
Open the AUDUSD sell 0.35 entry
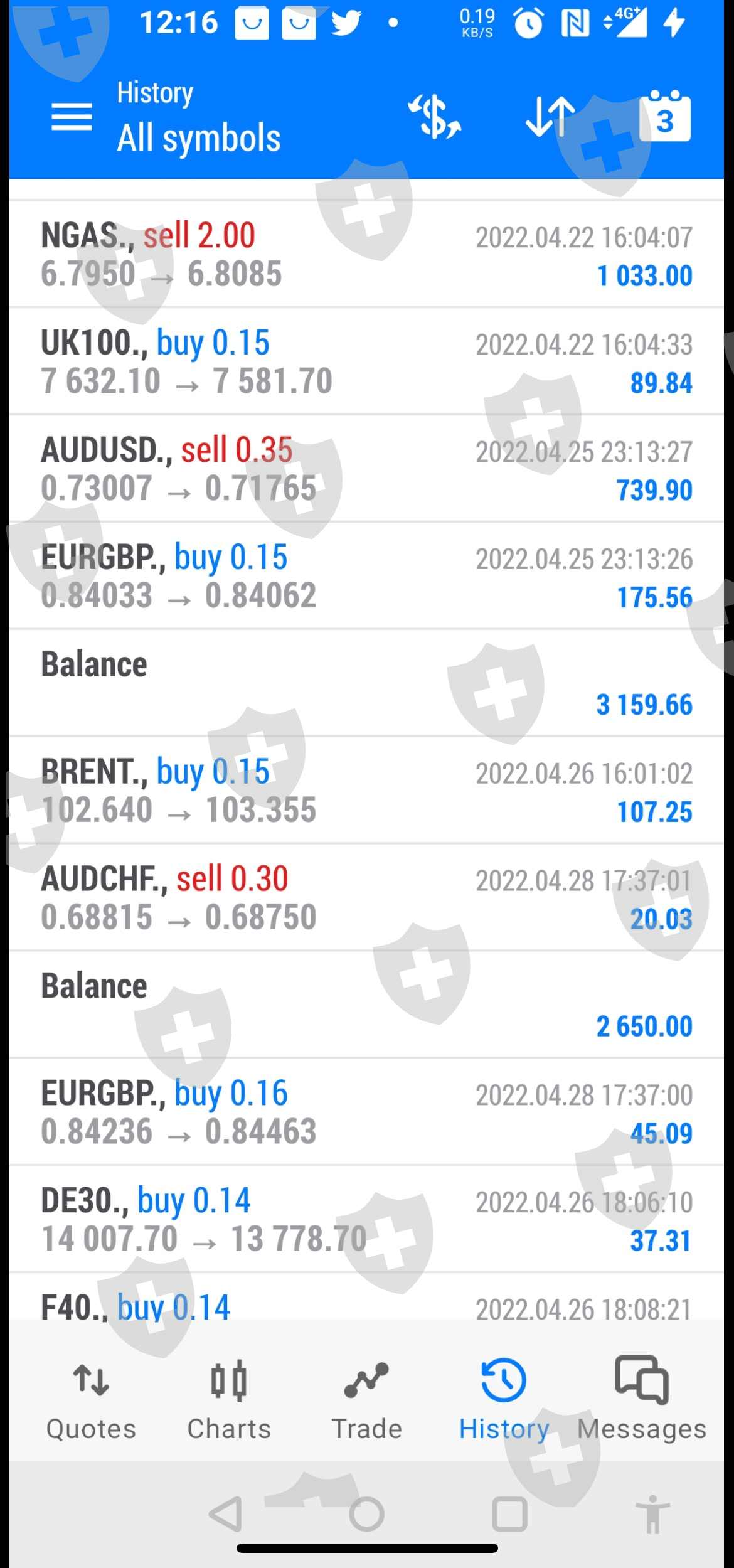pyautogui.click(x=366, y=469)
